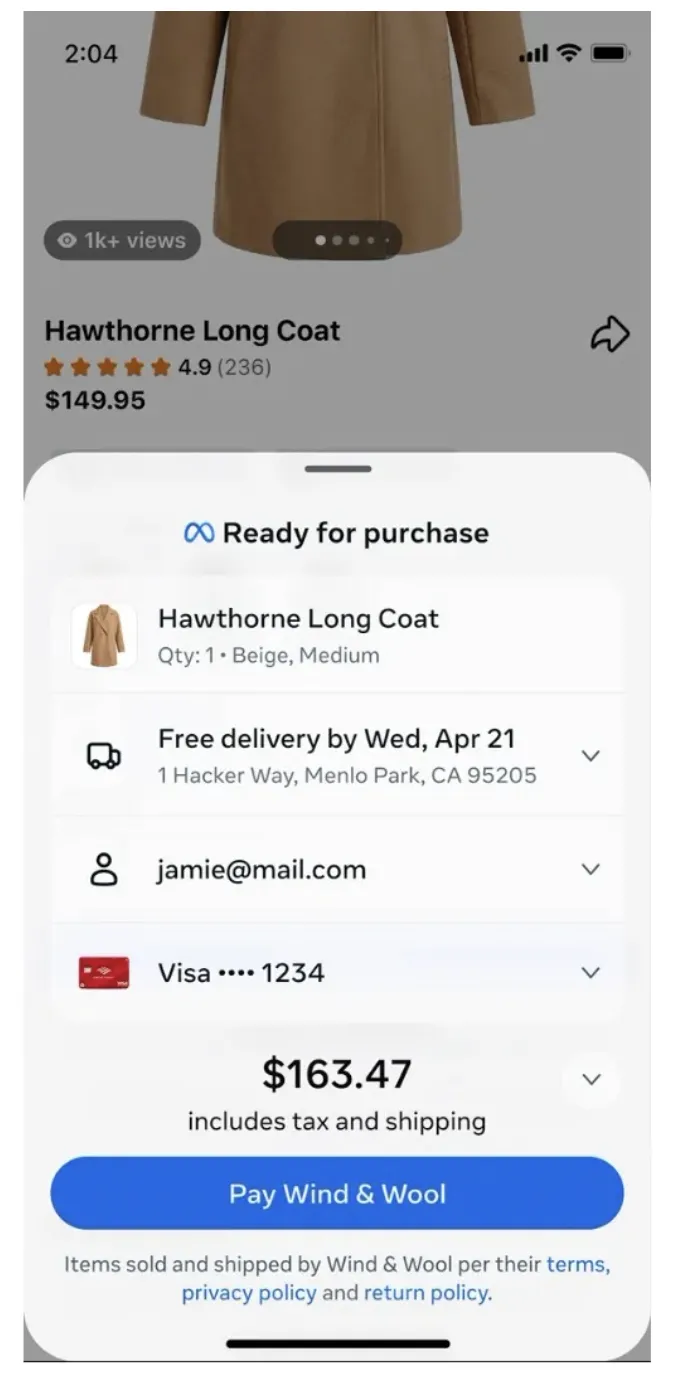Read the privacy policy

[x=248, y=1293]
